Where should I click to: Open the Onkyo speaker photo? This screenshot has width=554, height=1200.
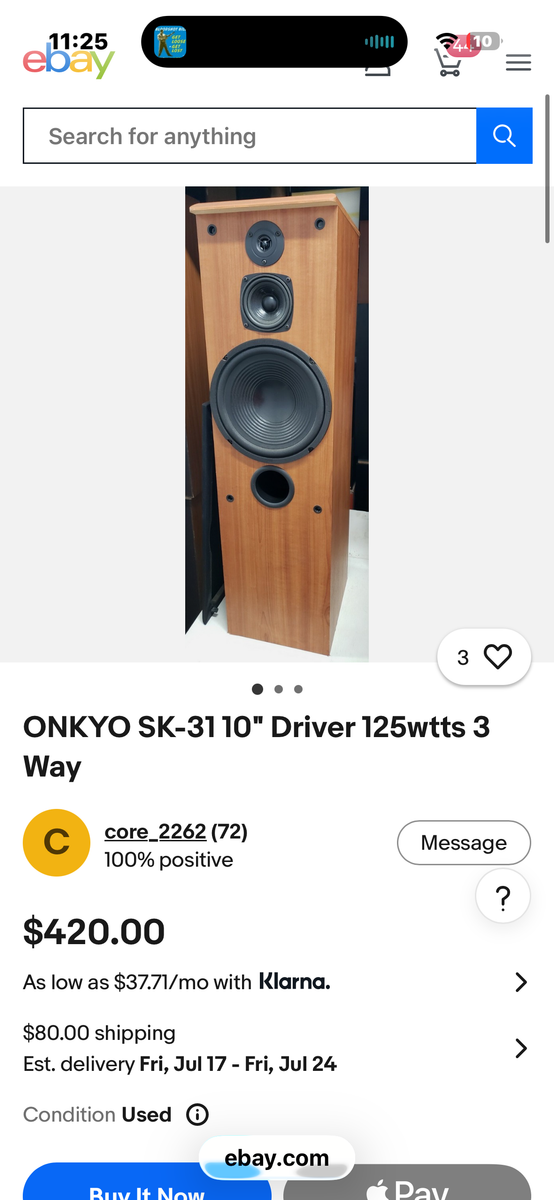(x=277, y=424)
